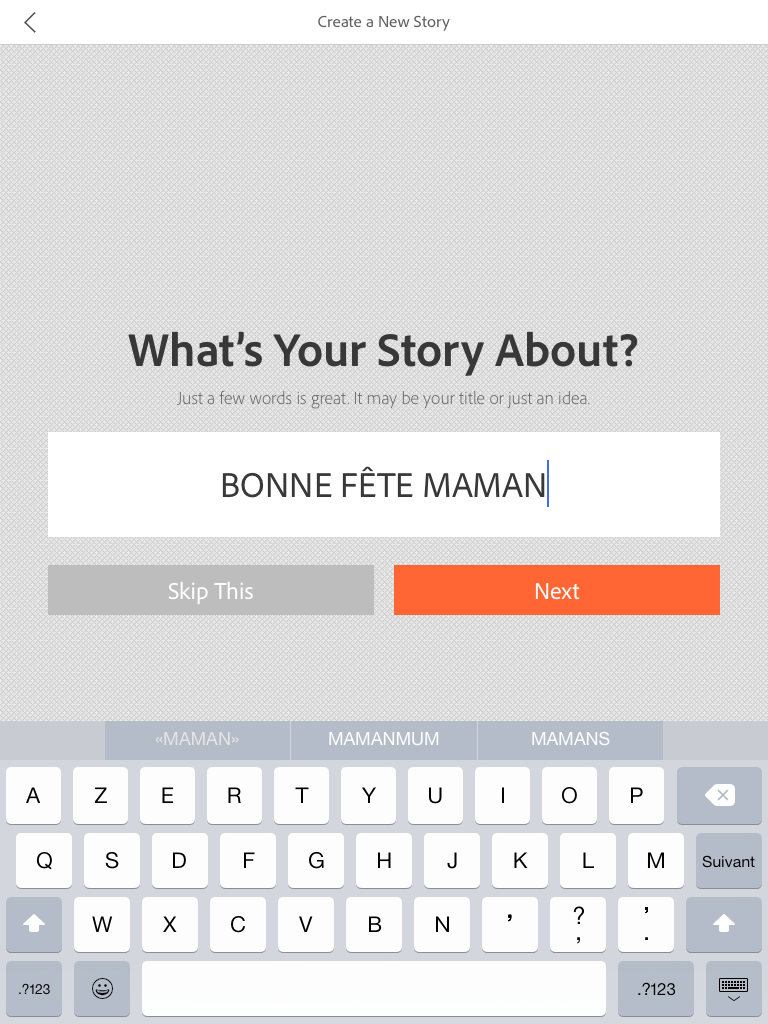This screenshot has width=768, height=1024.
Task: Open the emoji keyboard
Action: tap(102, 989)
